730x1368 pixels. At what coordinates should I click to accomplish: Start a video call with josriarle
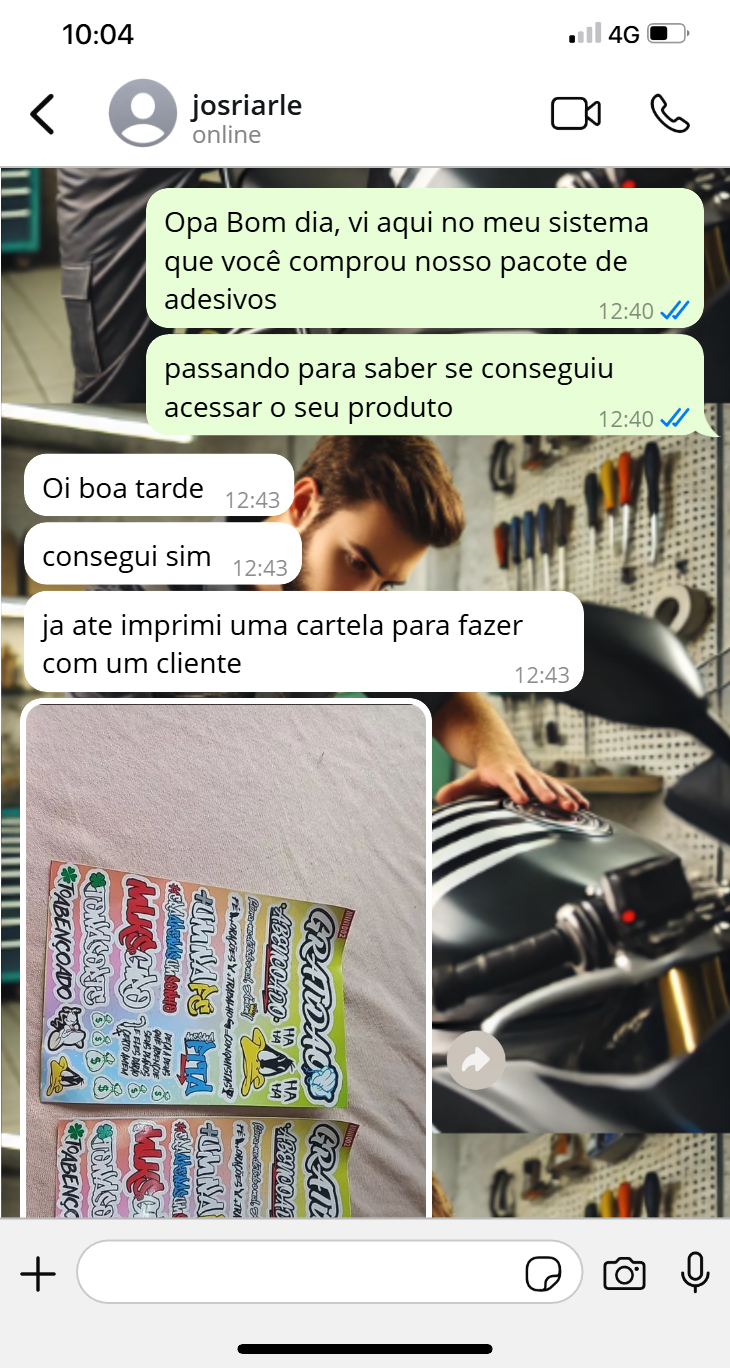[x=576, y=114]
